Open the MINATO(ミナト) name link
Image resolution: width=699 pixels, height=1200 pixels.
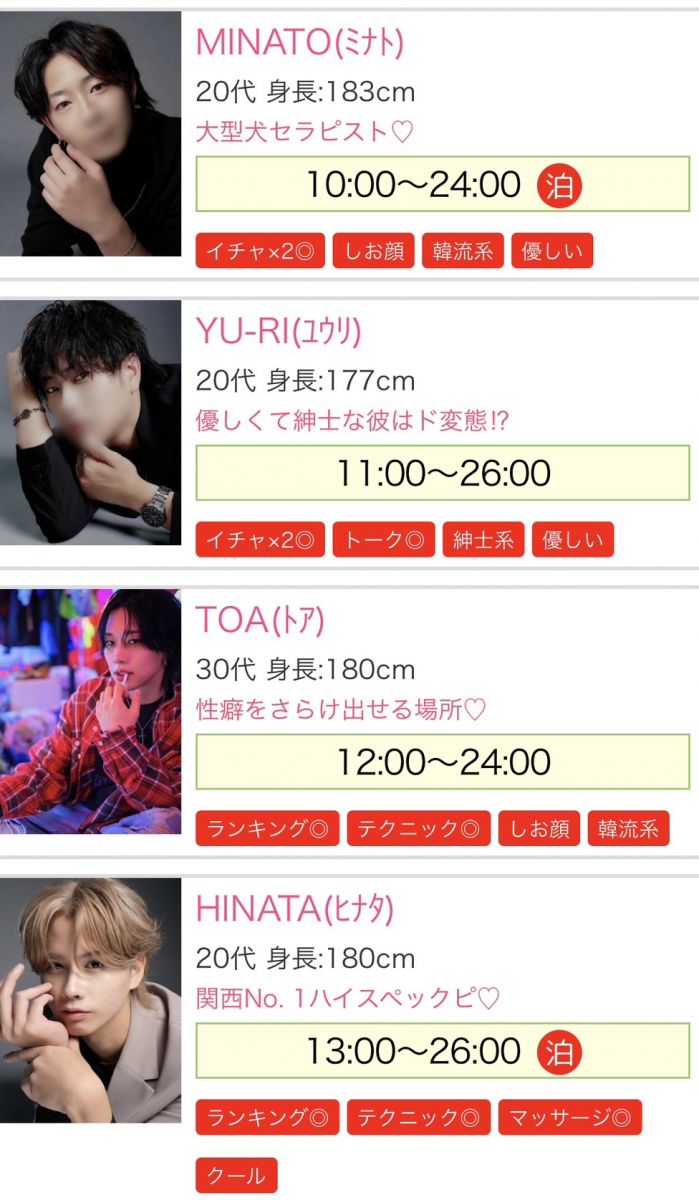(300, 42)
